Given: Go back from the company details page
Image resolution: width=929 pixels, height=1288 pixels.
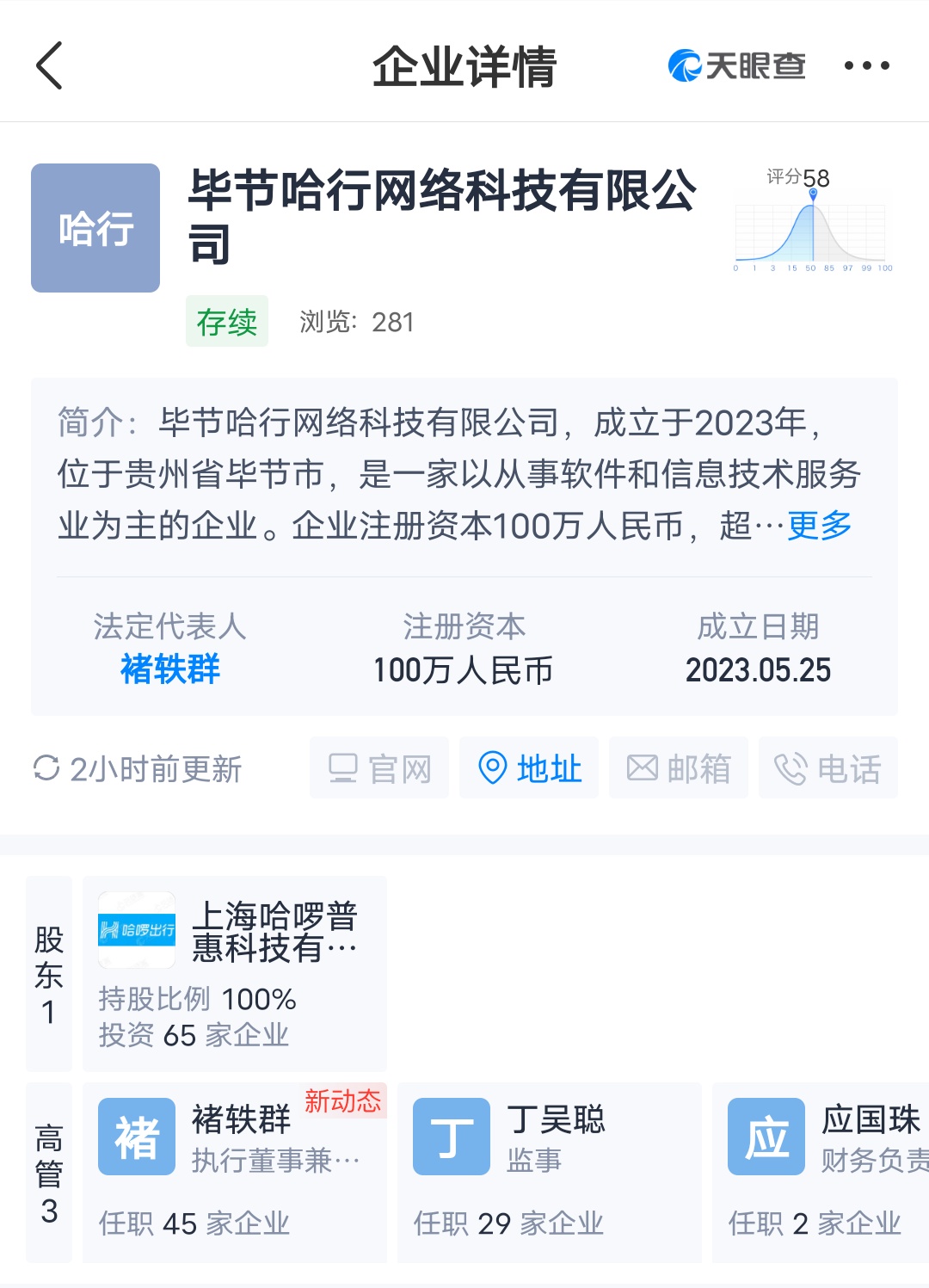Looking at the screenshot, I should (50, 65).
